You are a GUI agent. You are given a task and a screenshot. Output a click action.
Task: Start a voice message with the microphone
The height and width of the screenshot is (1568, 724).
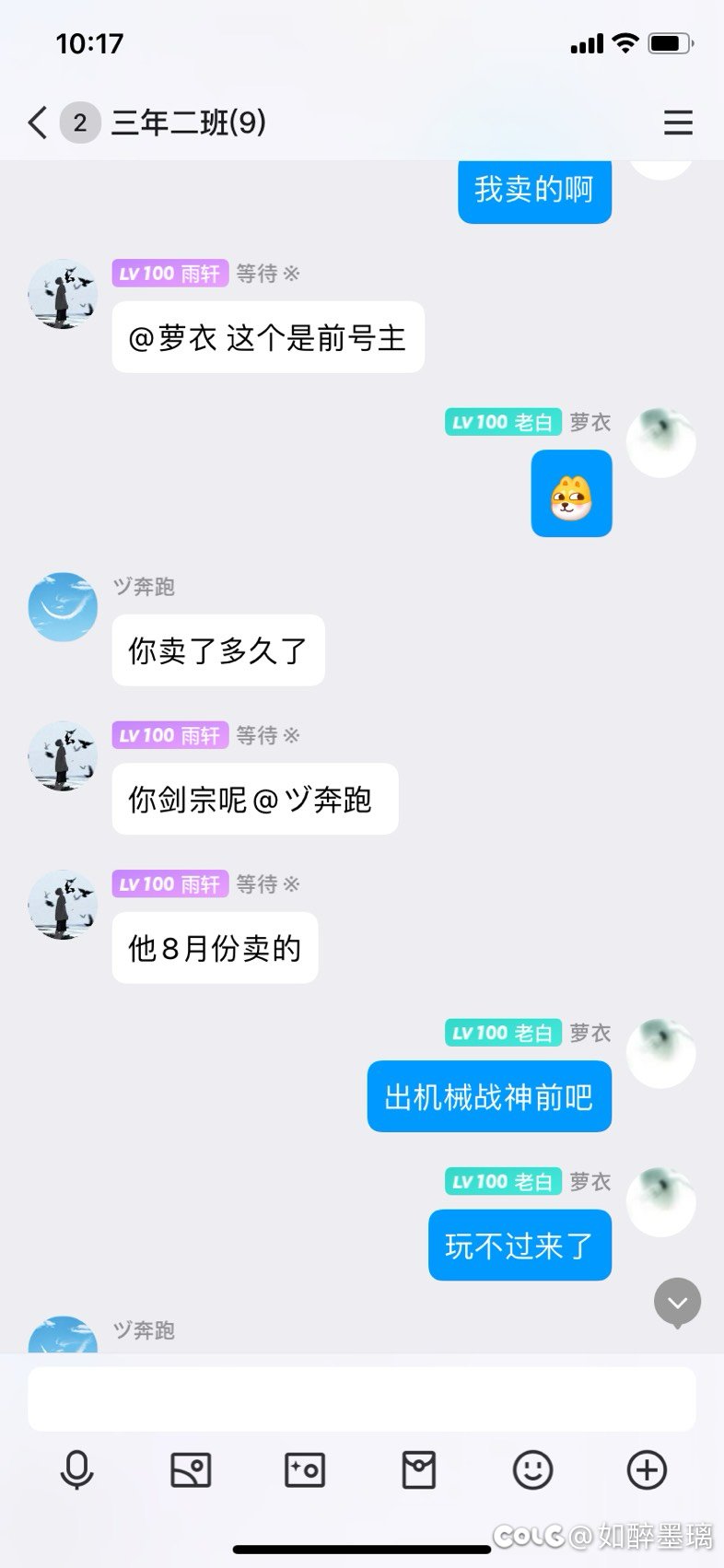click(76, 1469)
